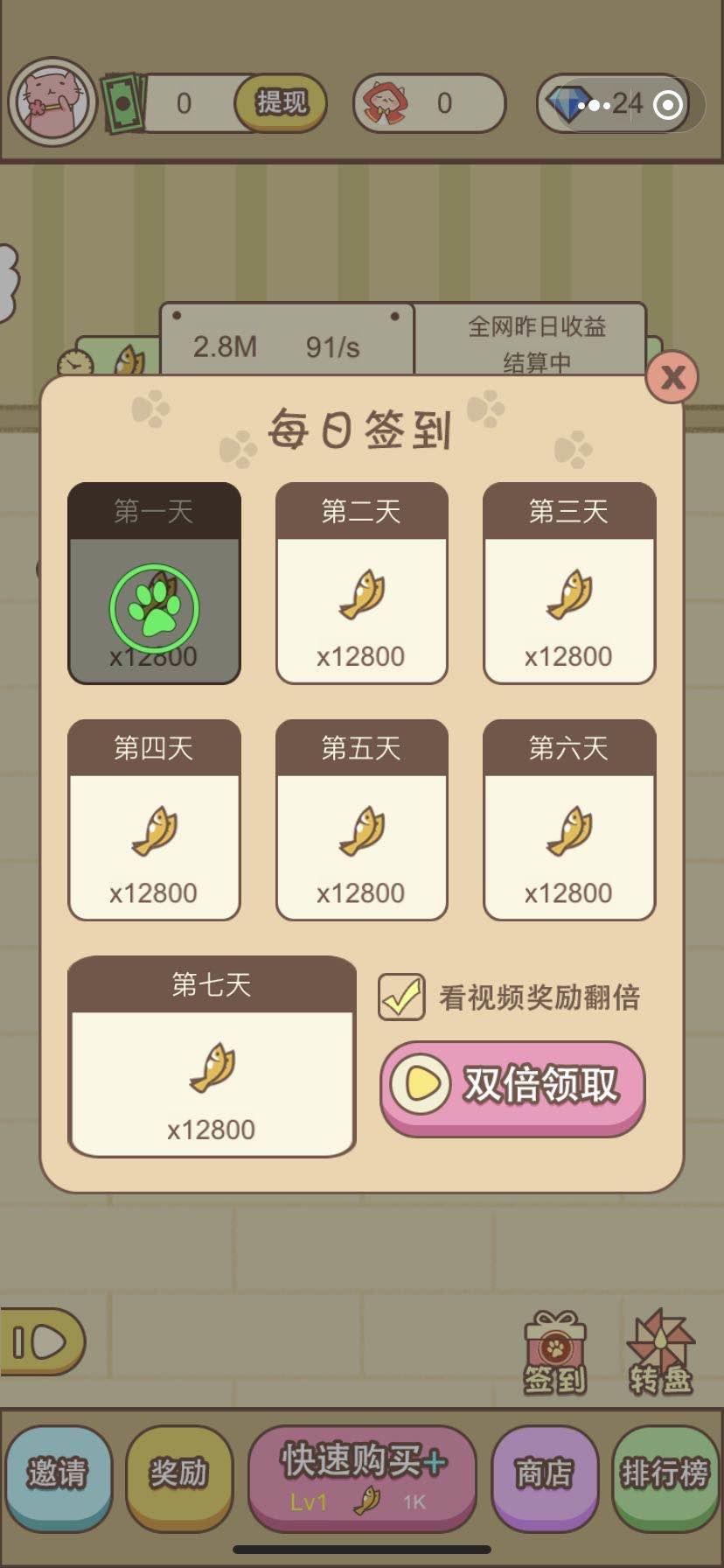Close the daily sign-in dialog

(x=672, y=377)
